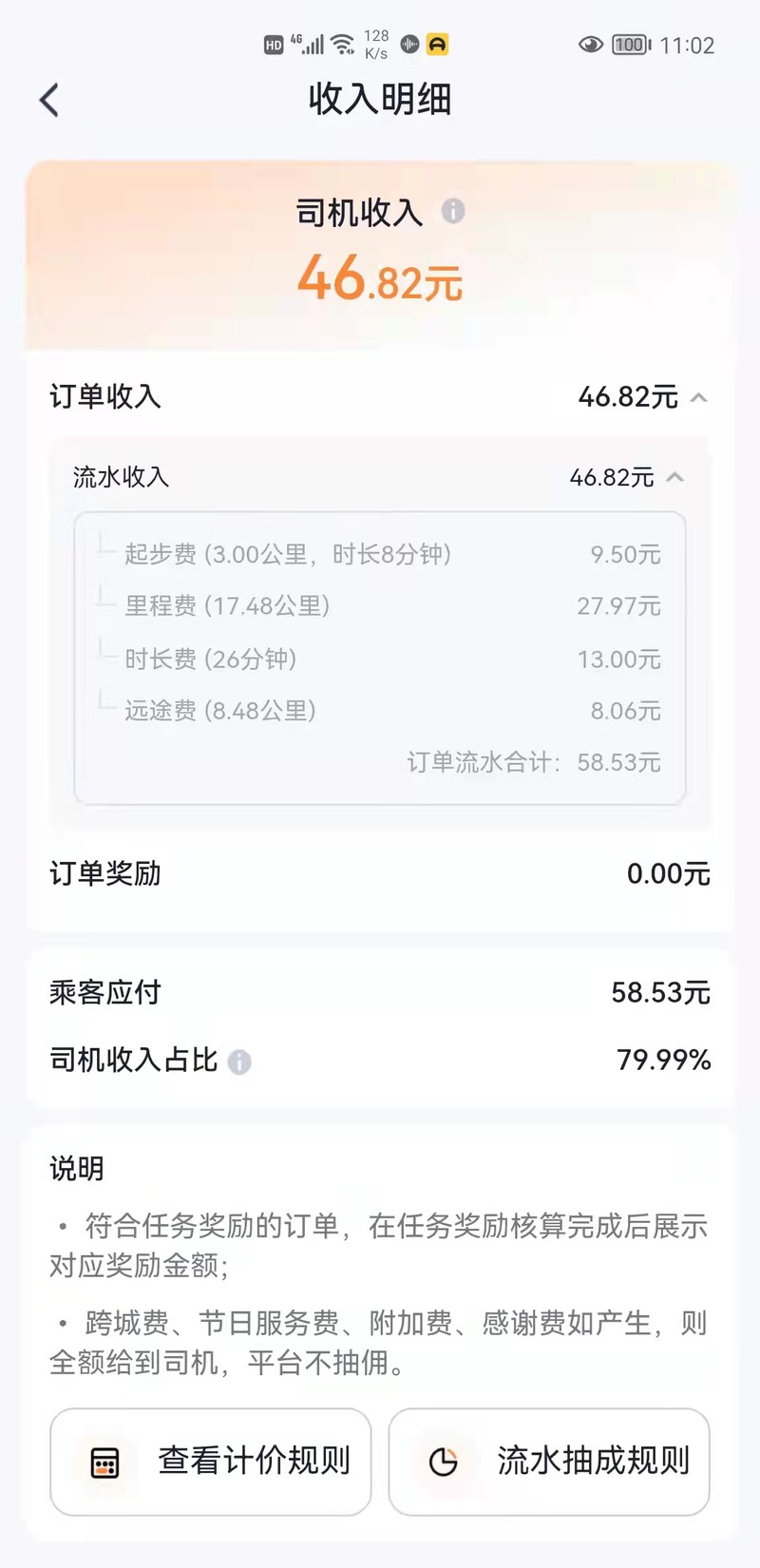This screenshot has height=1568, width=760.
Task: Open 查看计价规则
Action: point(211,1462)
